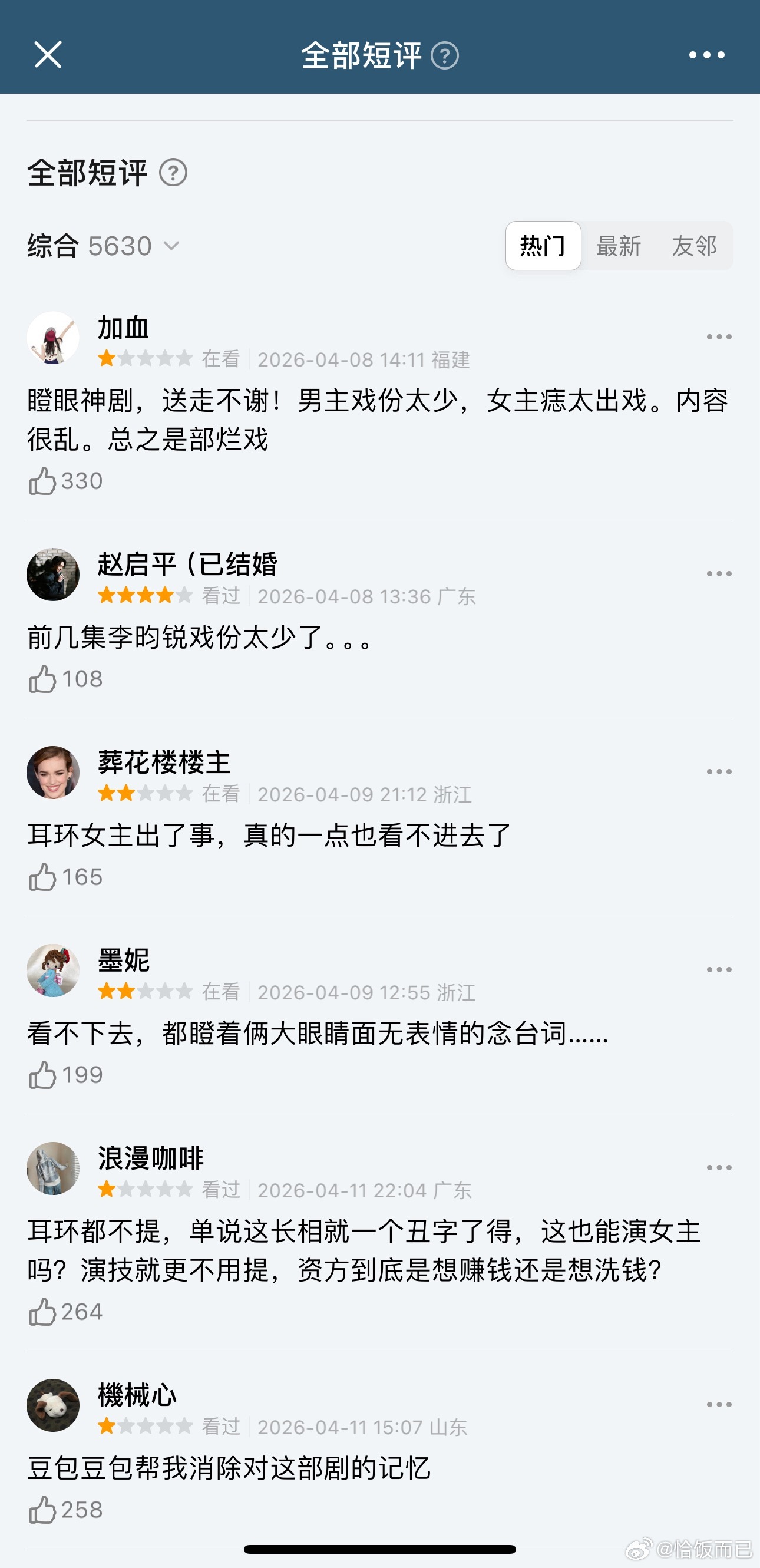Switch to the 最新 tab
760x1568 pixels.
pos(619,246)
